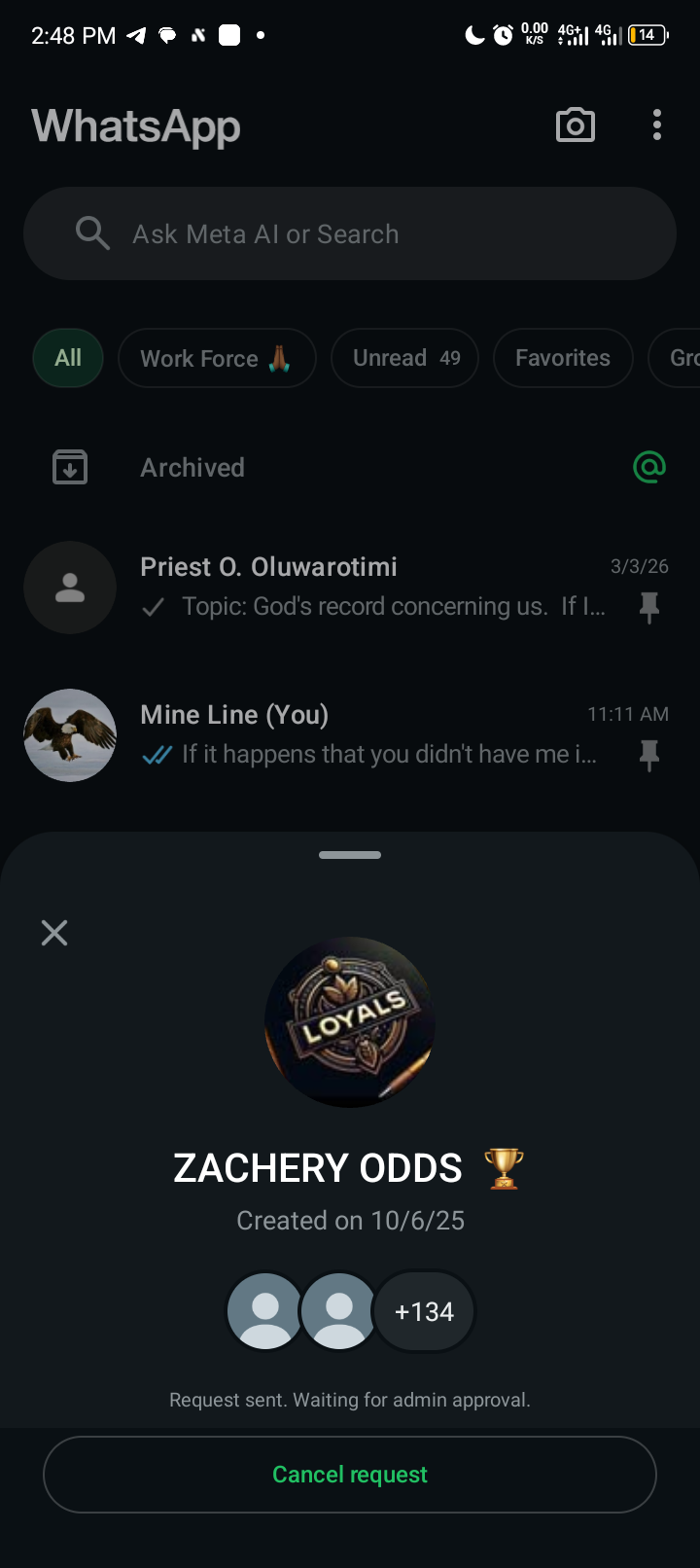This screenshot has height=1568, width=700.
Task: Open the overflow menu
Action: [x=657, y=125]
